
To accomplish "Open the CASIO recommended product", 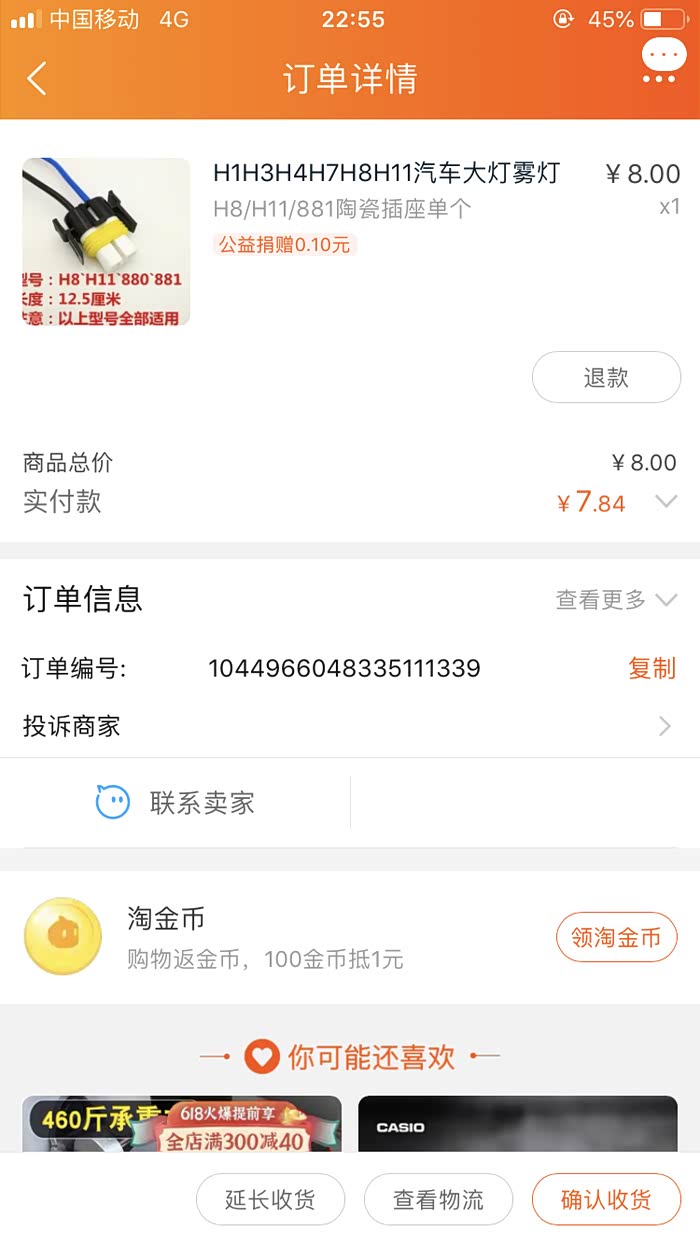I will point(518,1124).
